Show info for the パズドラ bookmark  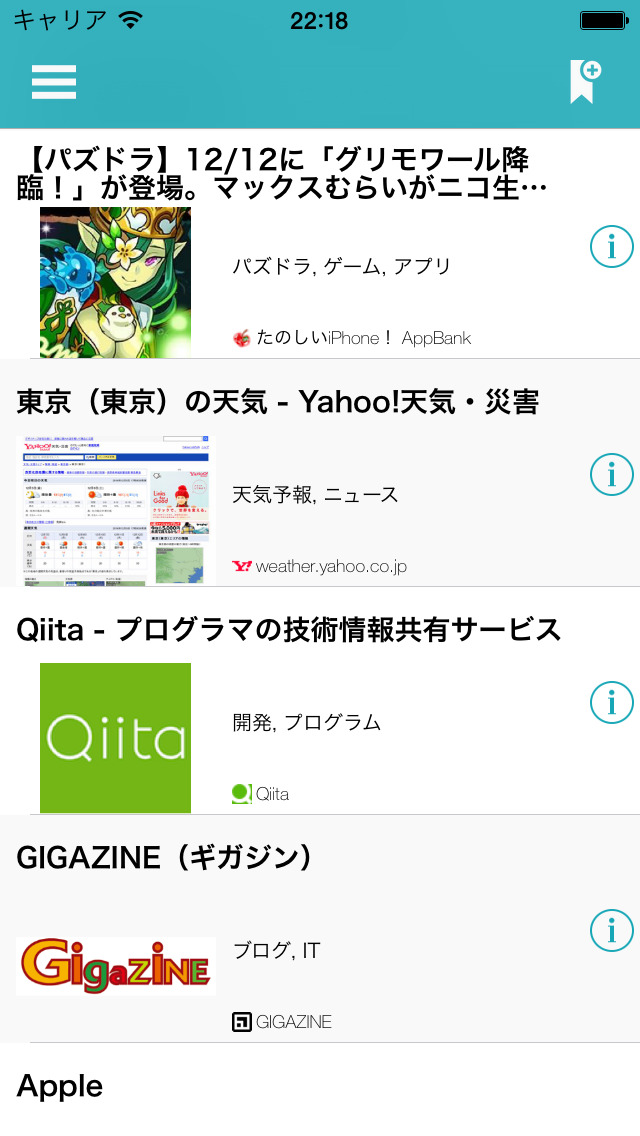point(612,246)
